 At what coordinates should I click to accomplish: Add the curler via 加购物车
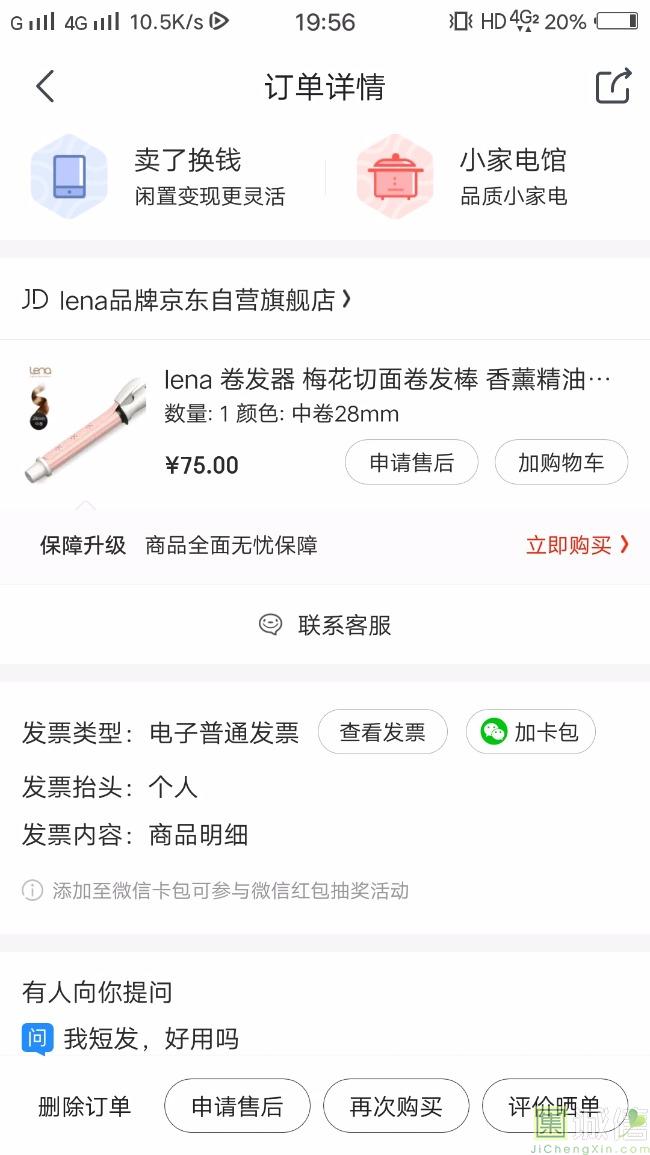tap(561, 463)
